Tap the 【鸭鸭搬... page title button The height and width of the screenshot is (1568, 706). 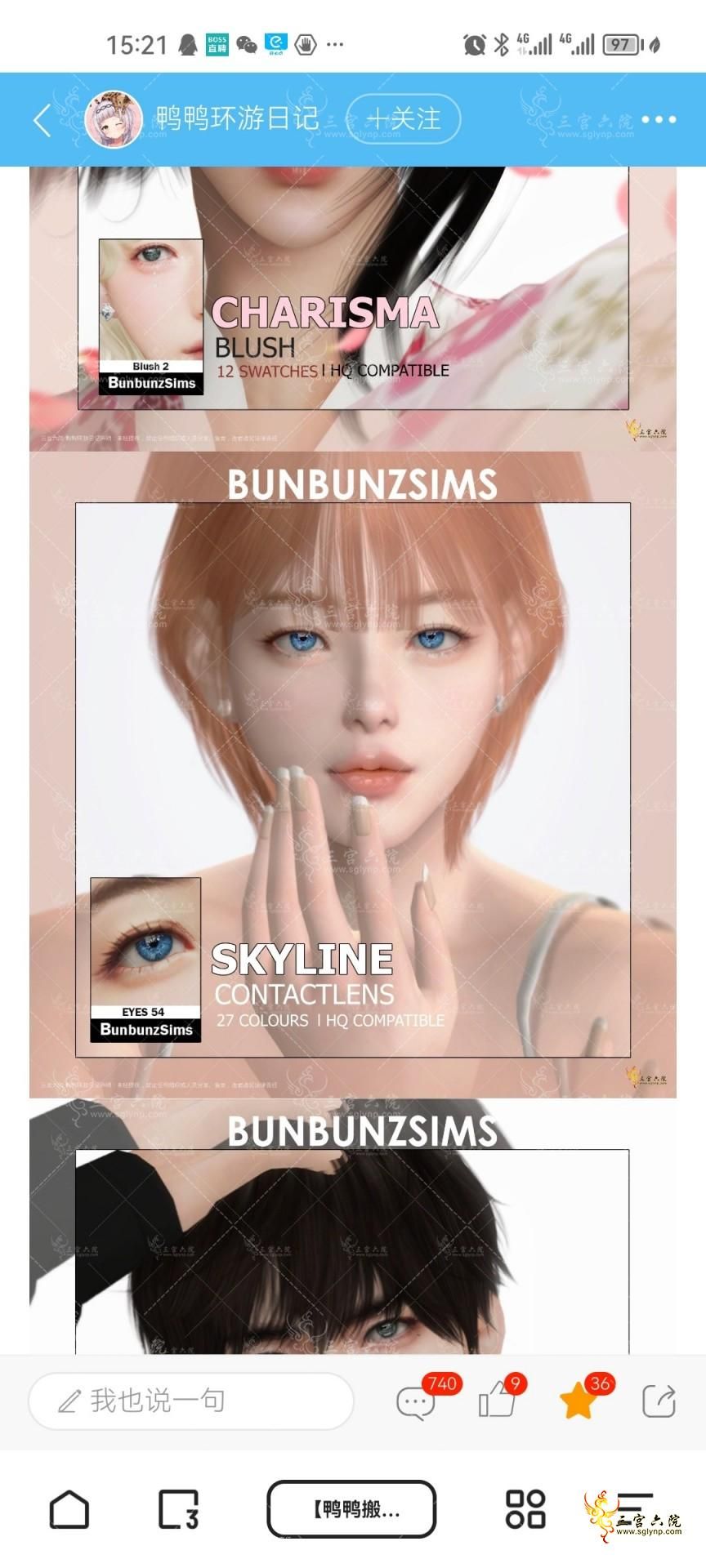tap(351, 1509)
